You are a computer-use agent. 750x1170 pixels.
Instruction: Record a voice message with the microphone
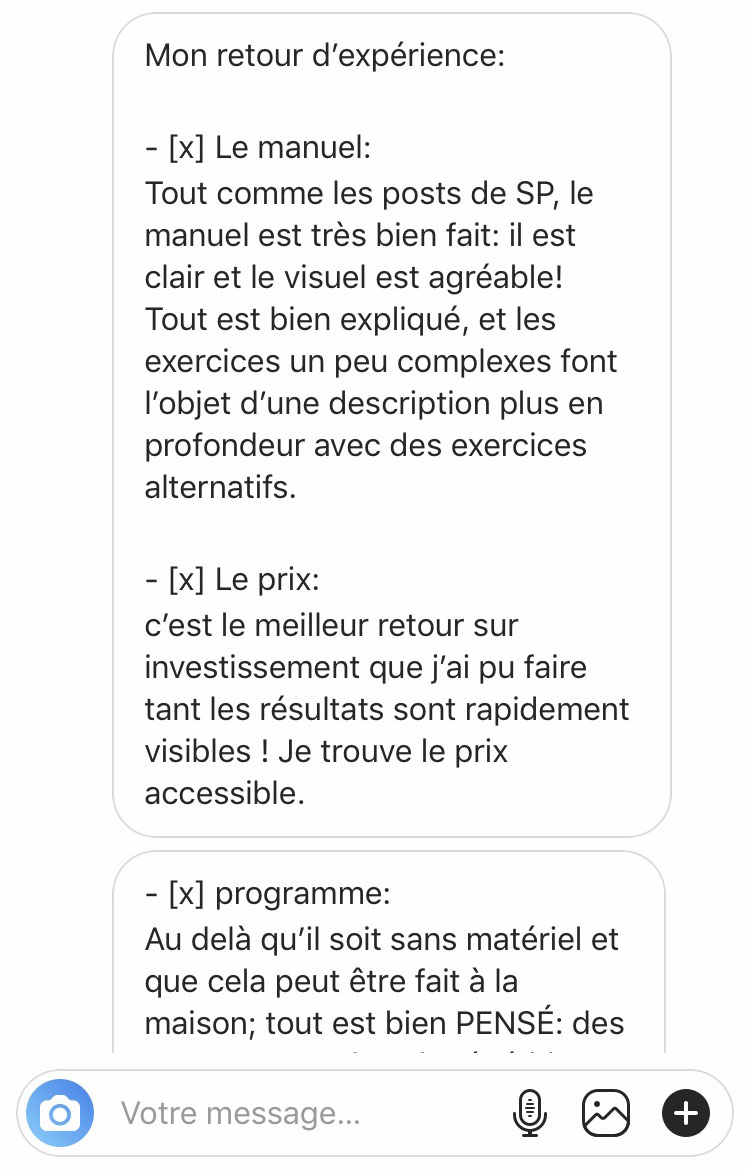[529, 1113]
